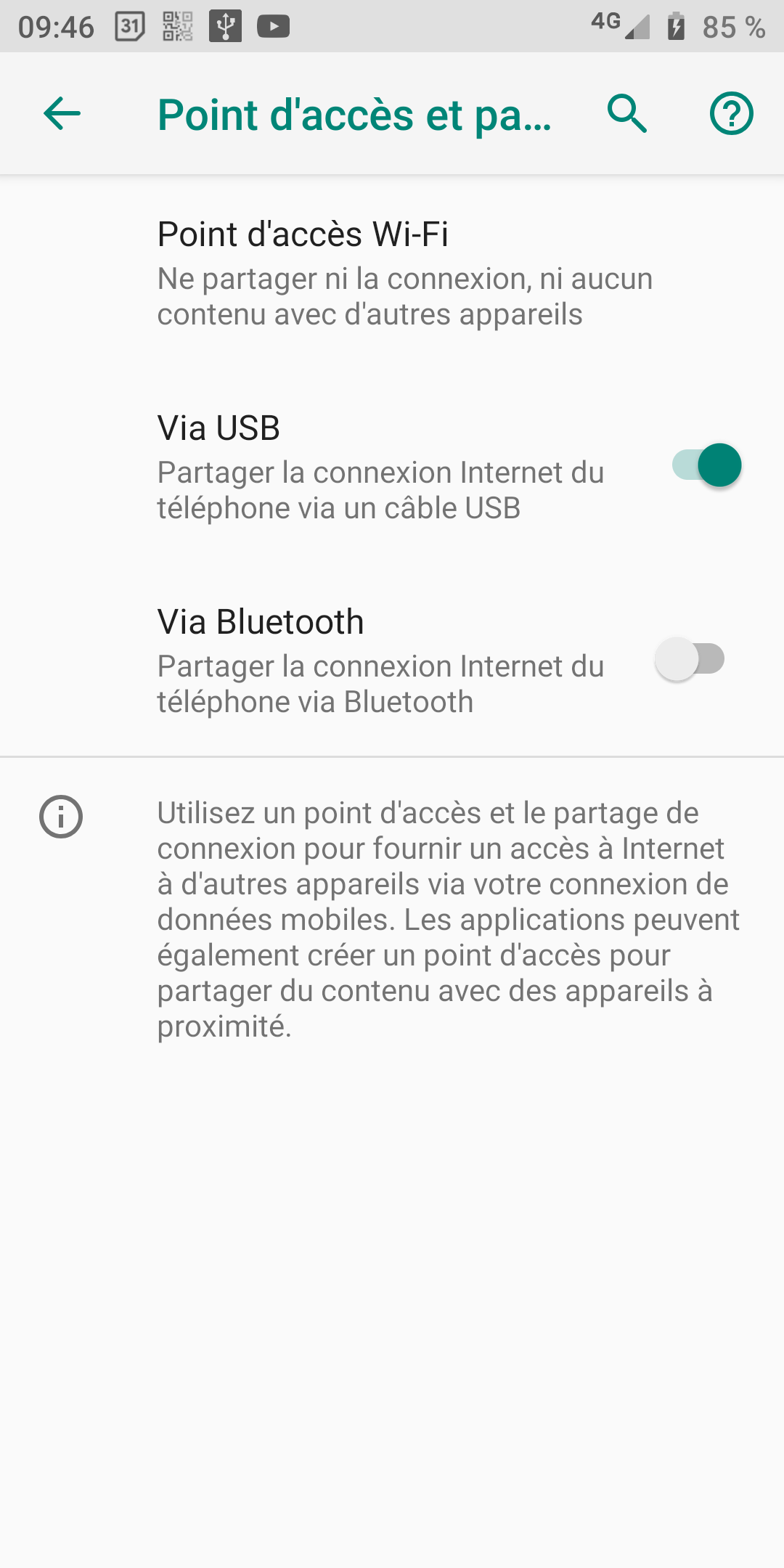
Task: Enable Via Bluetooth tethering switch
Action: point(690,659)
